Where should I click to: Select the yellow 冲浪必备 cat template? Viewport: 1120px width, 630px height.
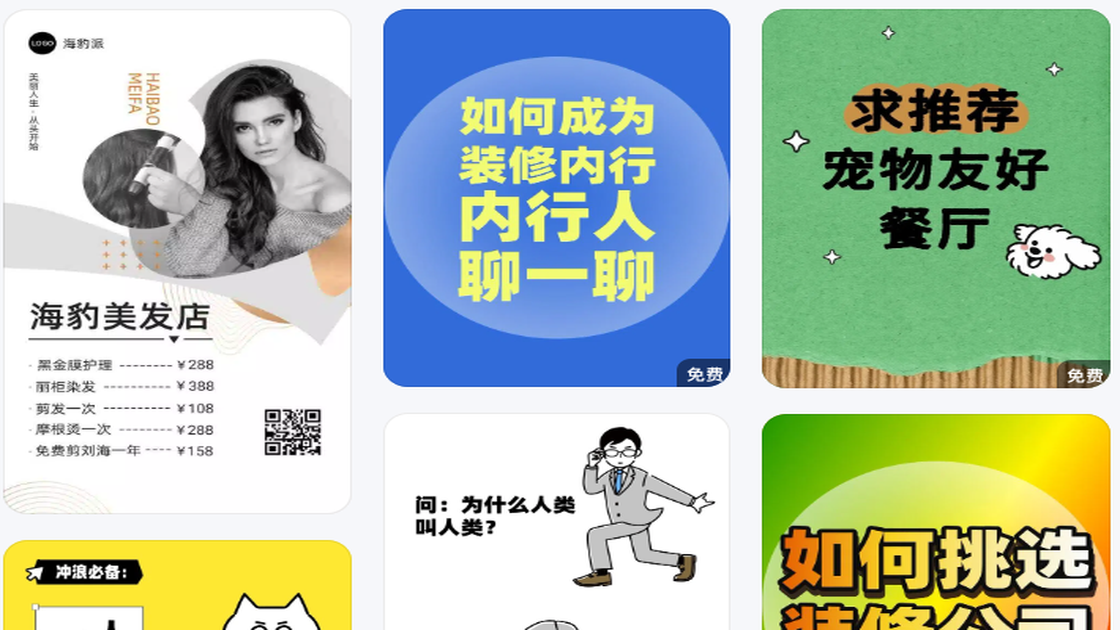point(177,586)
